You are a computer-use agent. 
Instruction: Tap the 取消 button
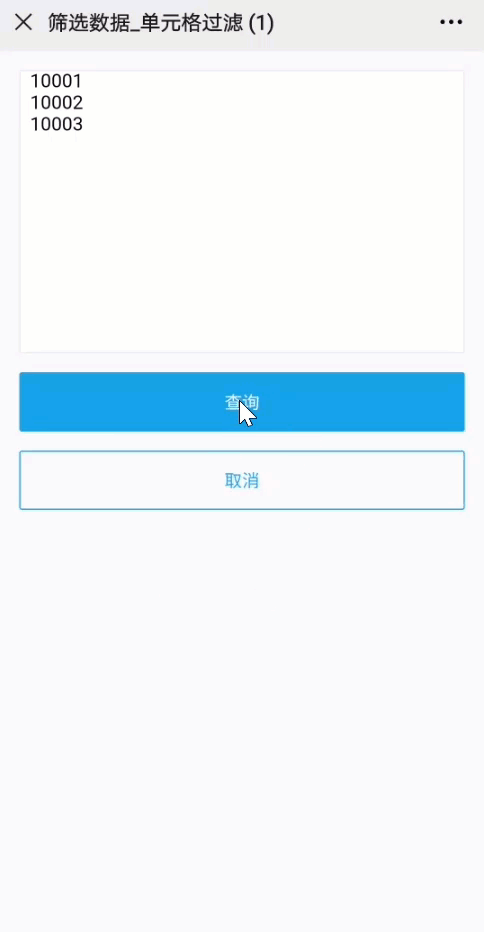[242, 480]
